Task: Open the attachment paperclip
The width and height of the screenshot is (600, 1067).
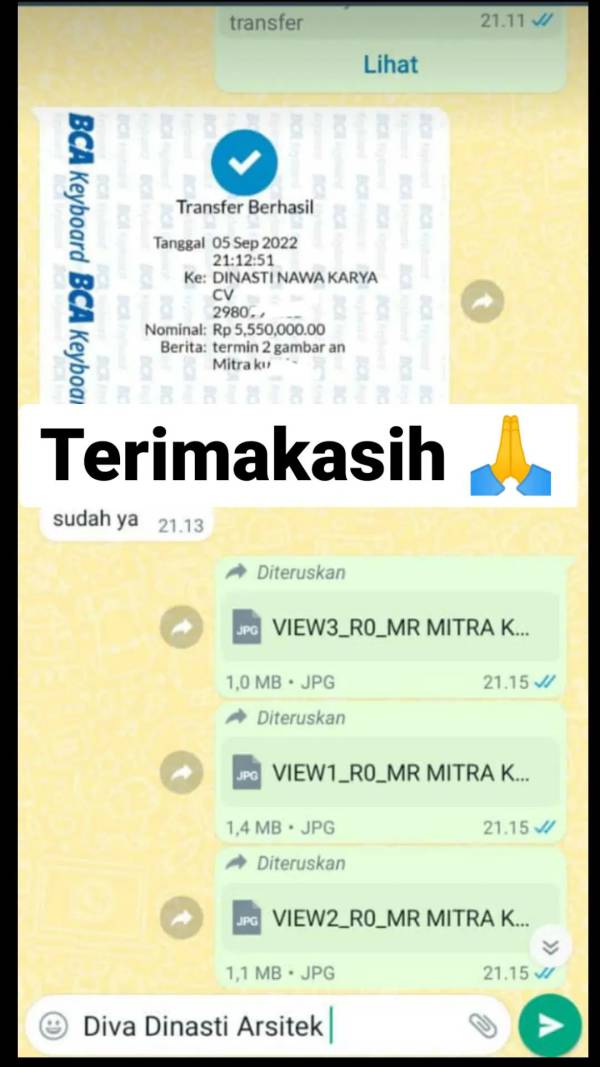Action: (482, 1025)
